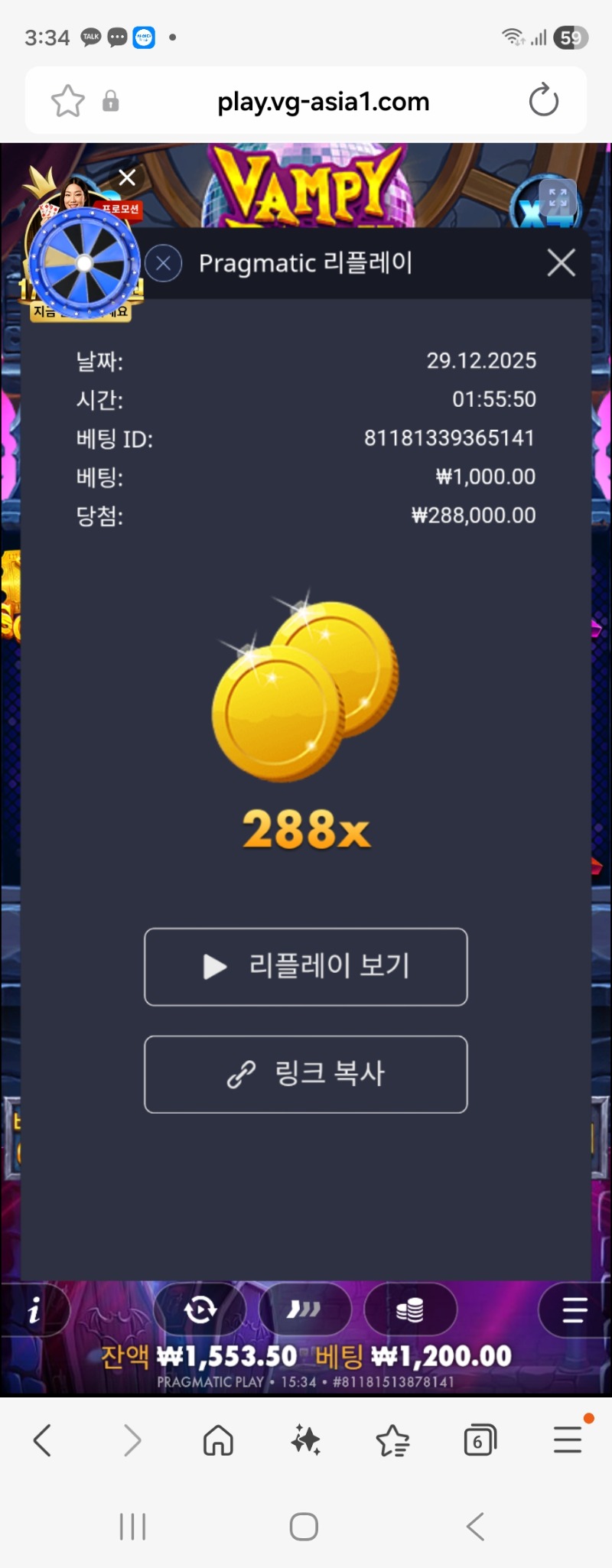Screen dimensions: 612x1568
Task: Edit the play.vg-asia1.com address bar
Action: pos(323,101)
